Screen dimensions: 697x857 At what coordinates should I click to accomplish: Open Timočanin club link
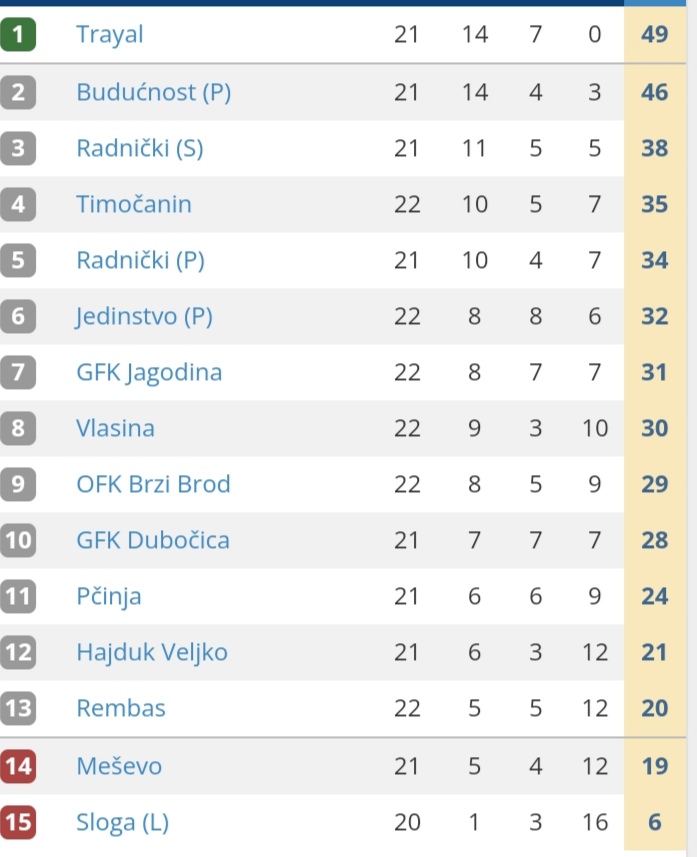(x=133, y=205)
